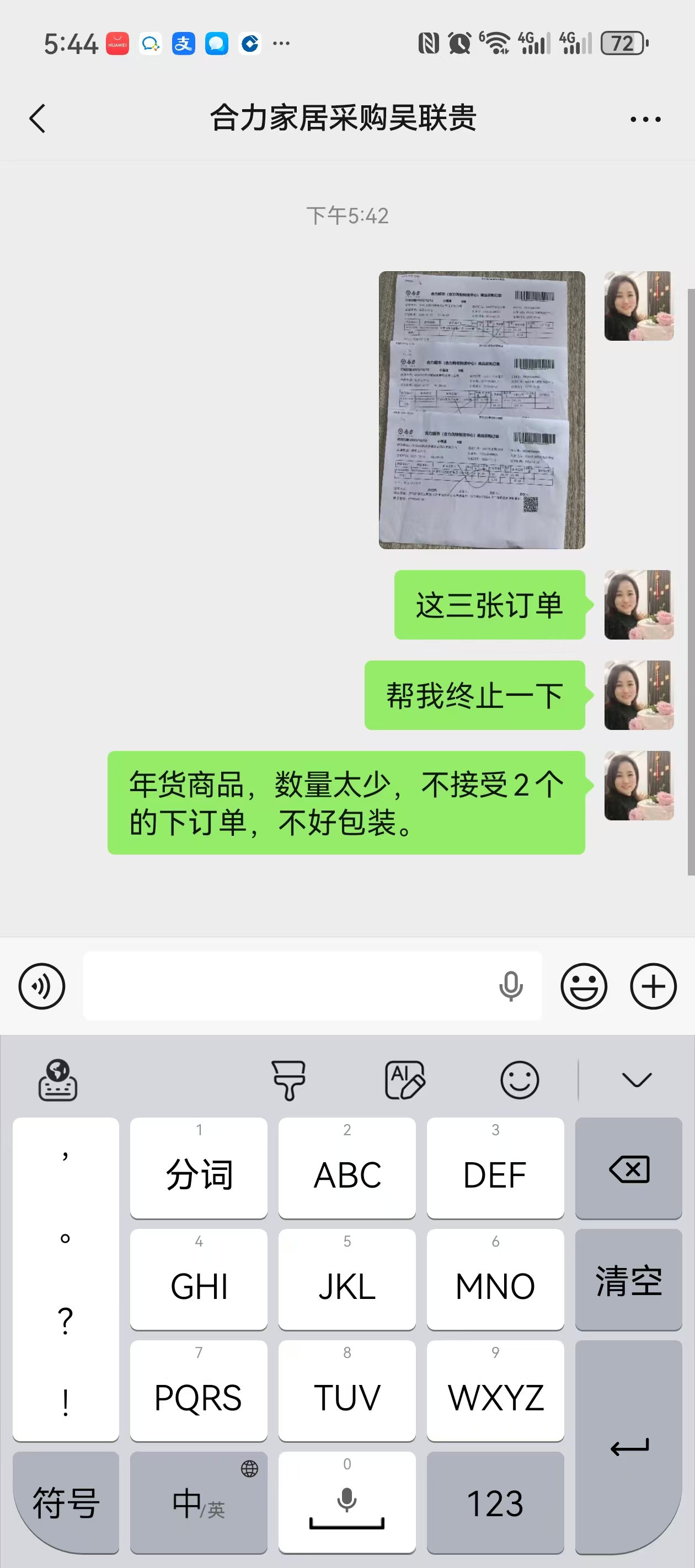Screen dimensions: 695x1568
Task: Collapse the keyboard with down chevron
Action: coord(637,1080)
